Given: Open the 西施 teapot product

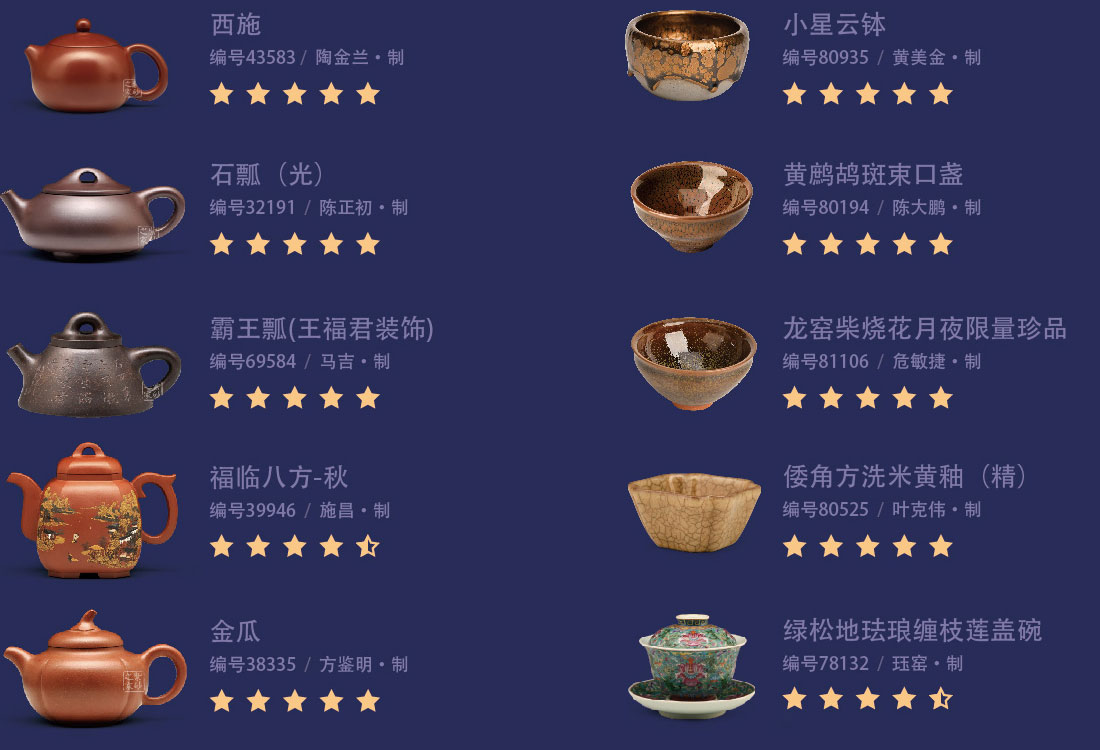Looking at the screenshot, I should [236, 25].
